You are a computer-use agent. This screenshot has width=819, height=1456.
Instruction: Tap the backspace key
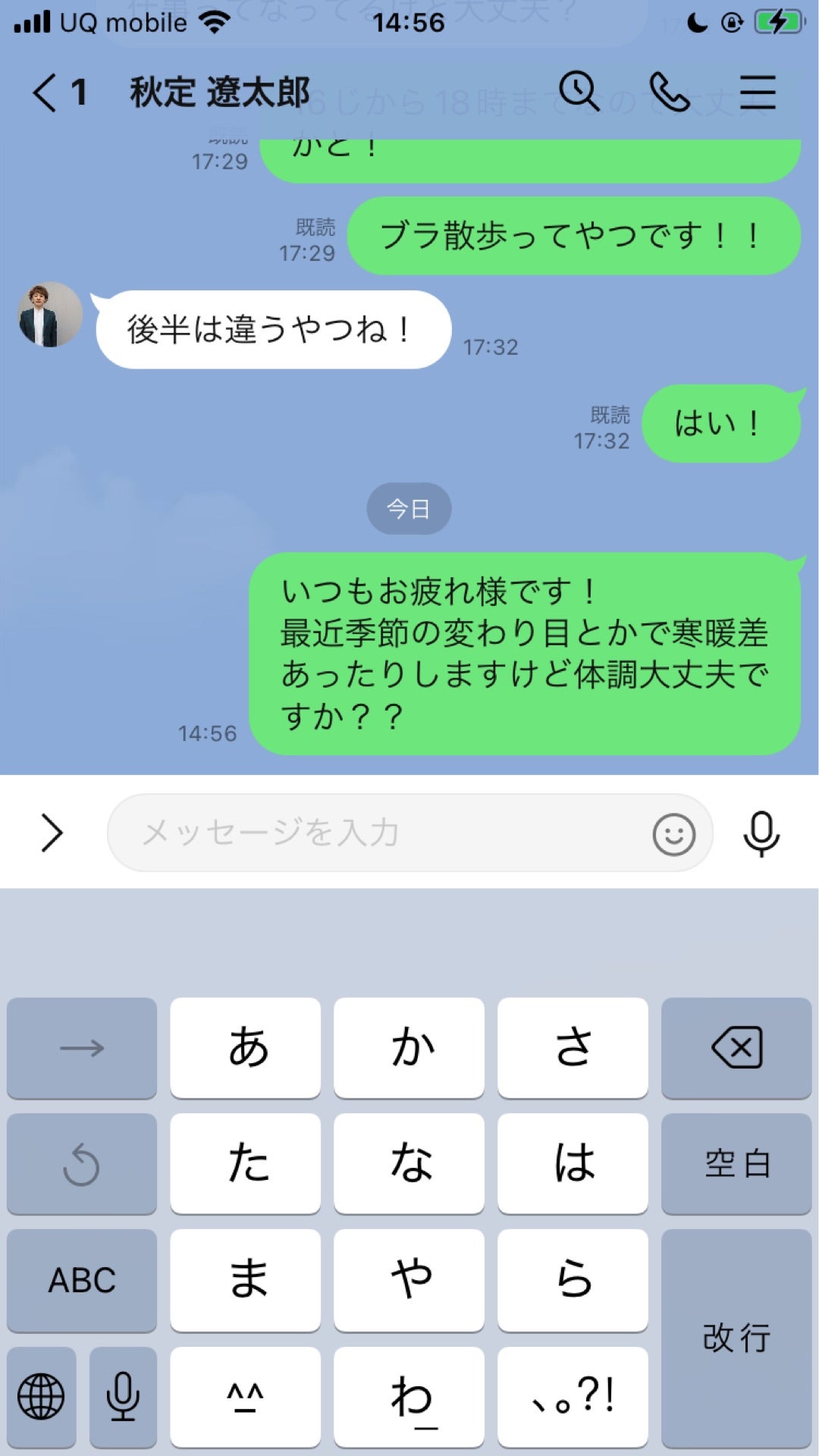(x=736, y=1047)
